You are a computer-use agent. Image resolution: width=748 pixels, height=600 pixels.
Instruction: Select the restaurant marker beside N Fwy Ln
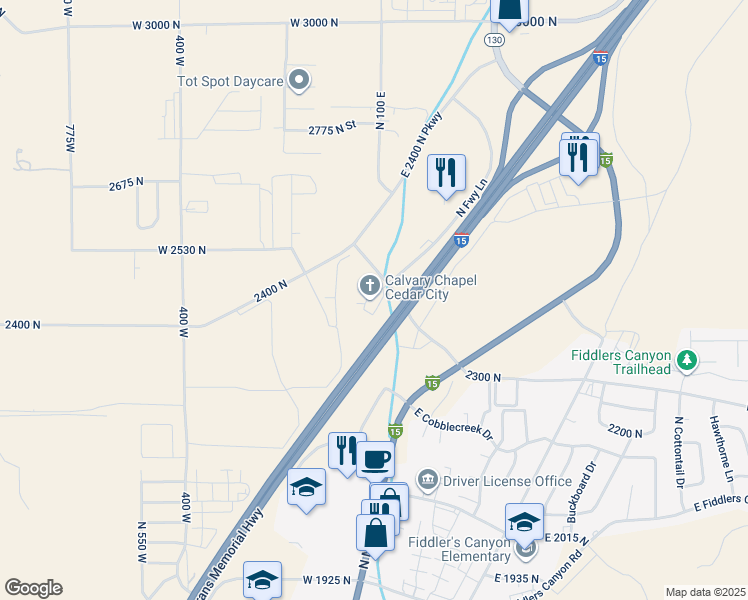(x=447, y=172)
